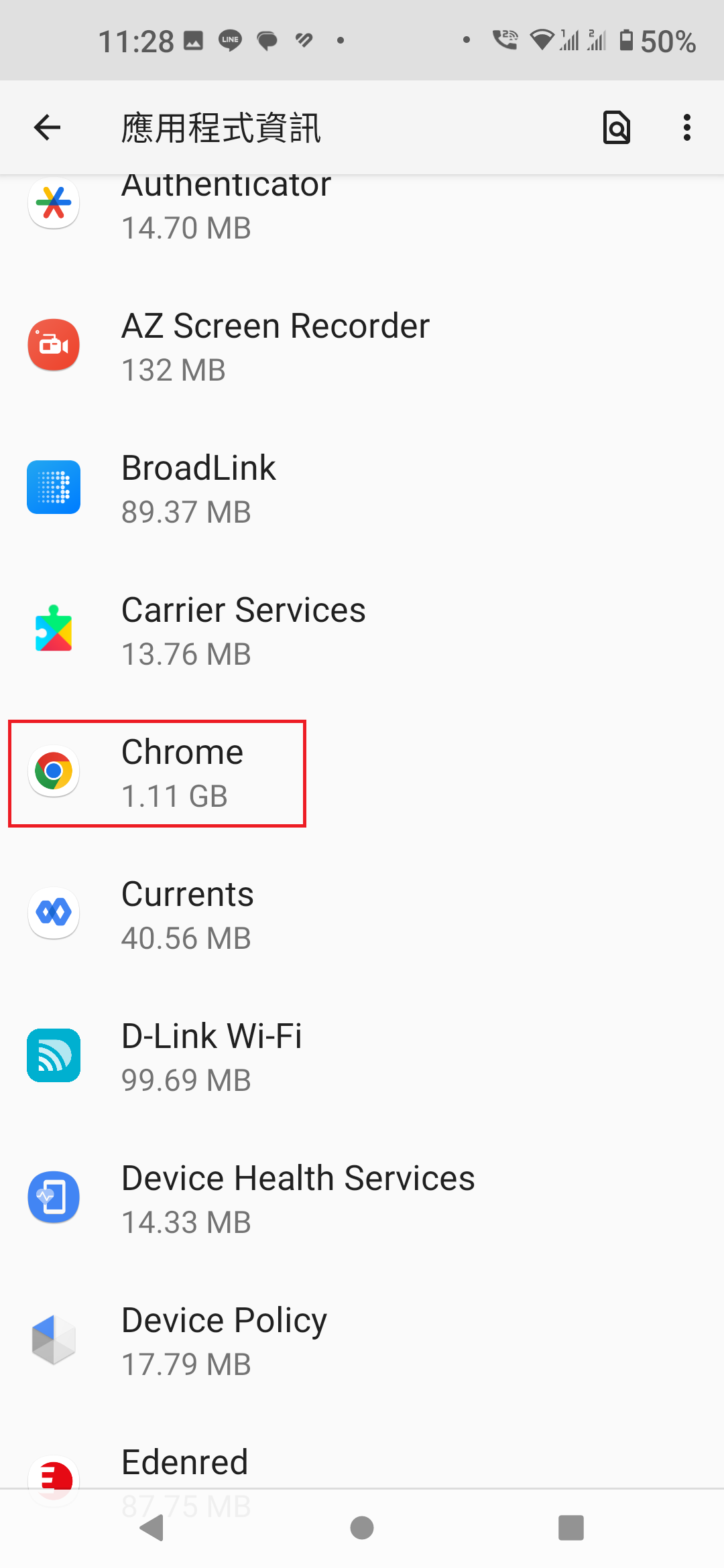Tap the system home button
This screenshot has height=1568, width=724.
coord(362,1528)
